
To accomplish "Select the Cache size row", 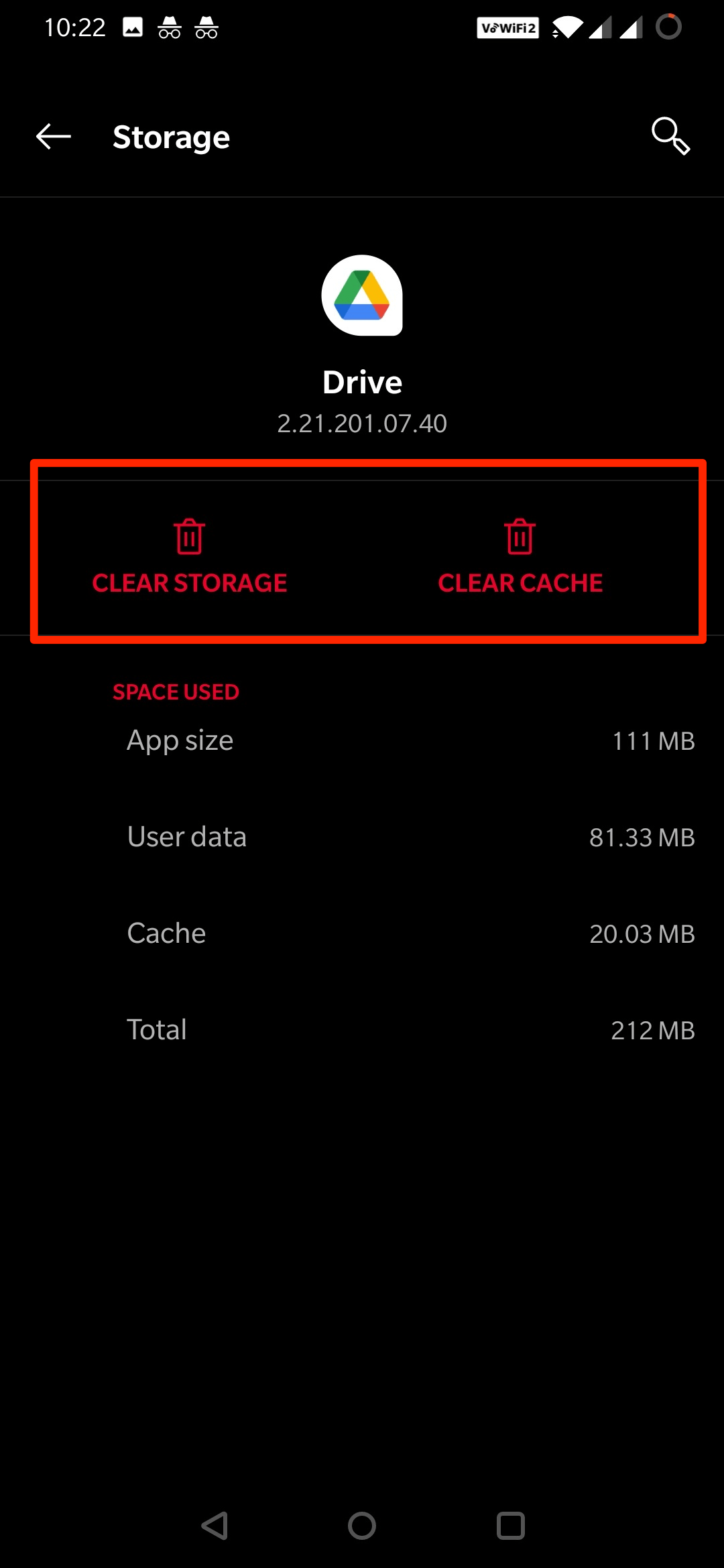I will (x=362, y=932).
